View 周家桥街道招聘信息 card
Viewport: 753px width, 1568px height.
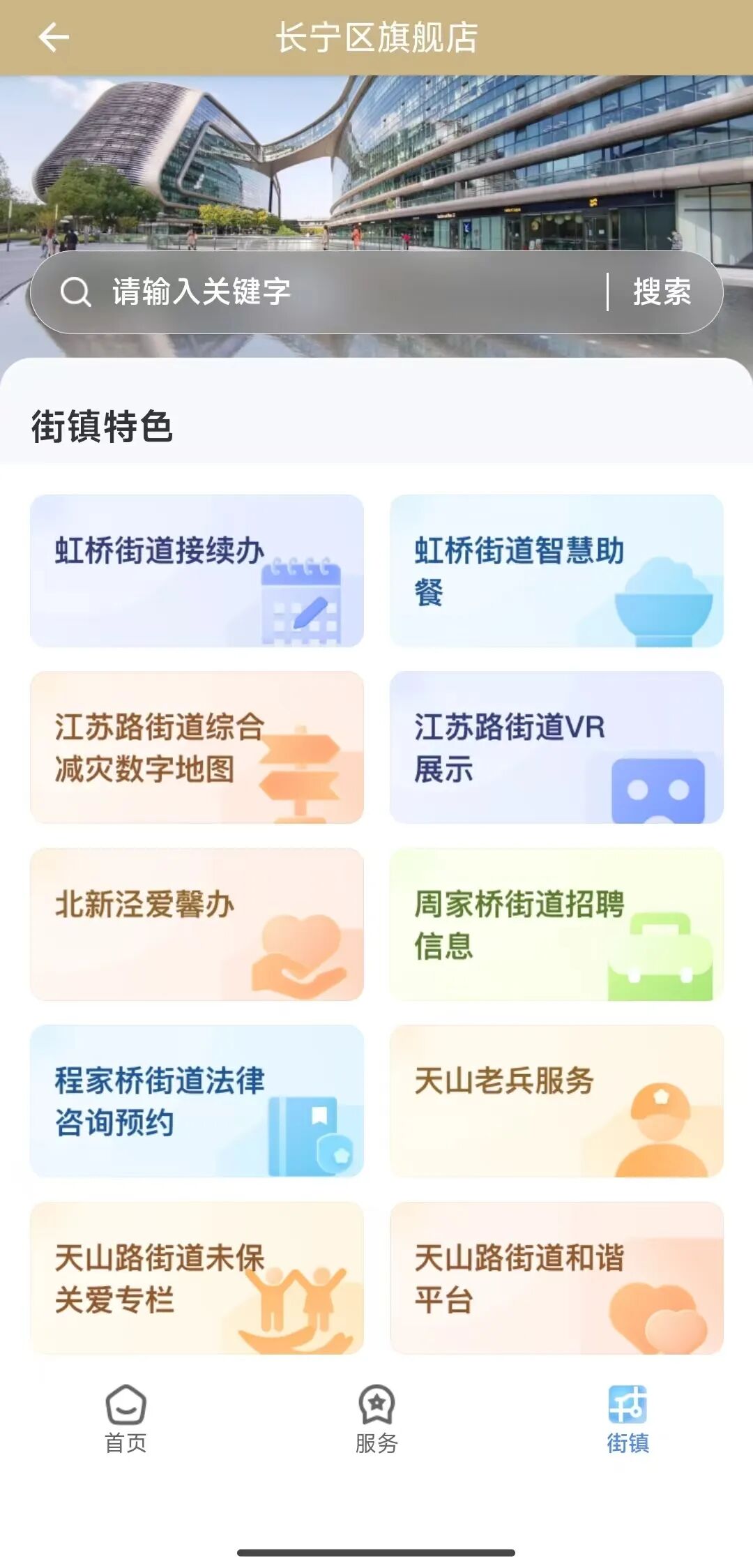556,924
